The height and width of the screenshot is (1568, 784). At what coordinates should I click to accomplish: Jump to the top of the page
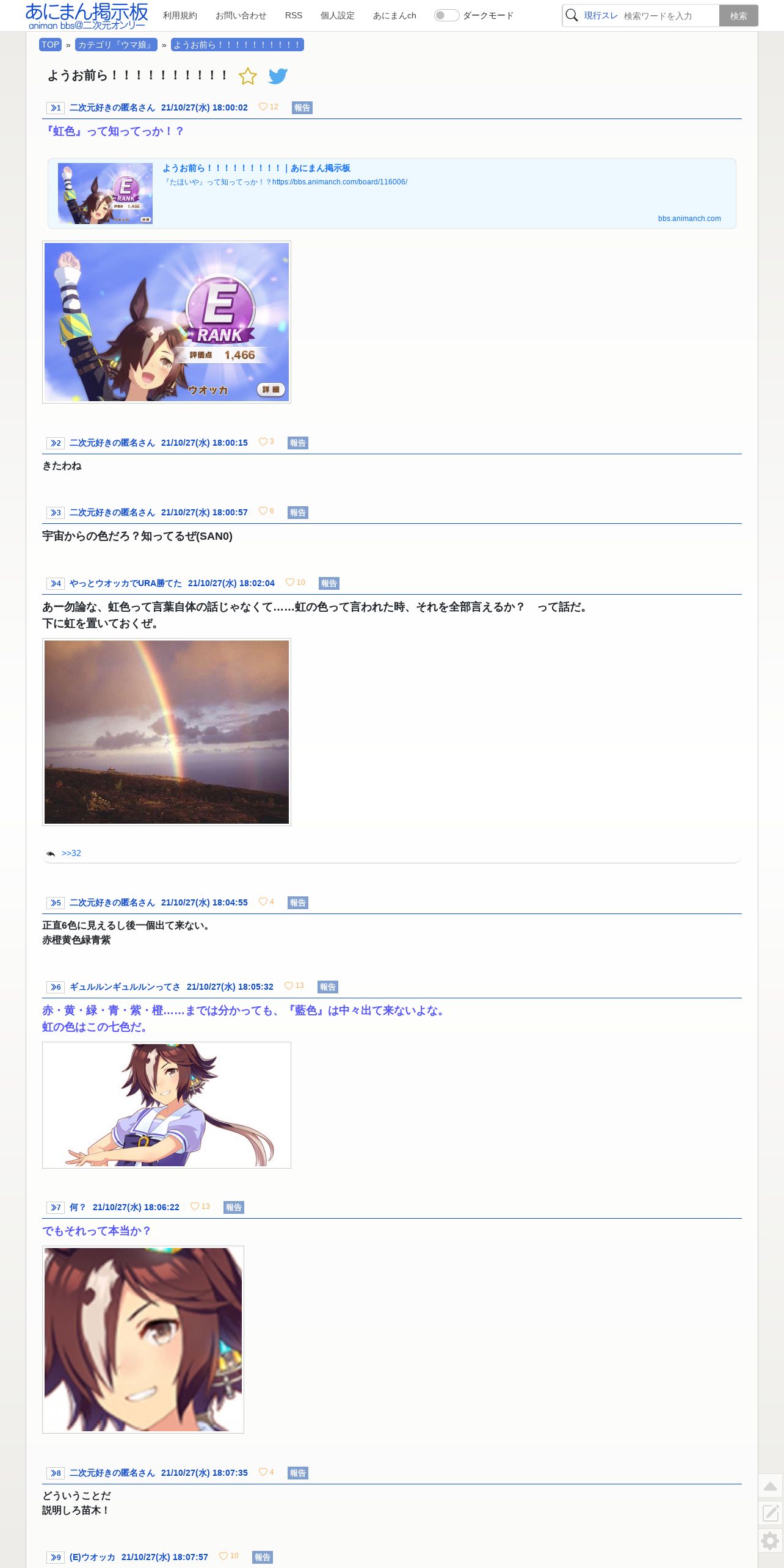[771, 1486]
